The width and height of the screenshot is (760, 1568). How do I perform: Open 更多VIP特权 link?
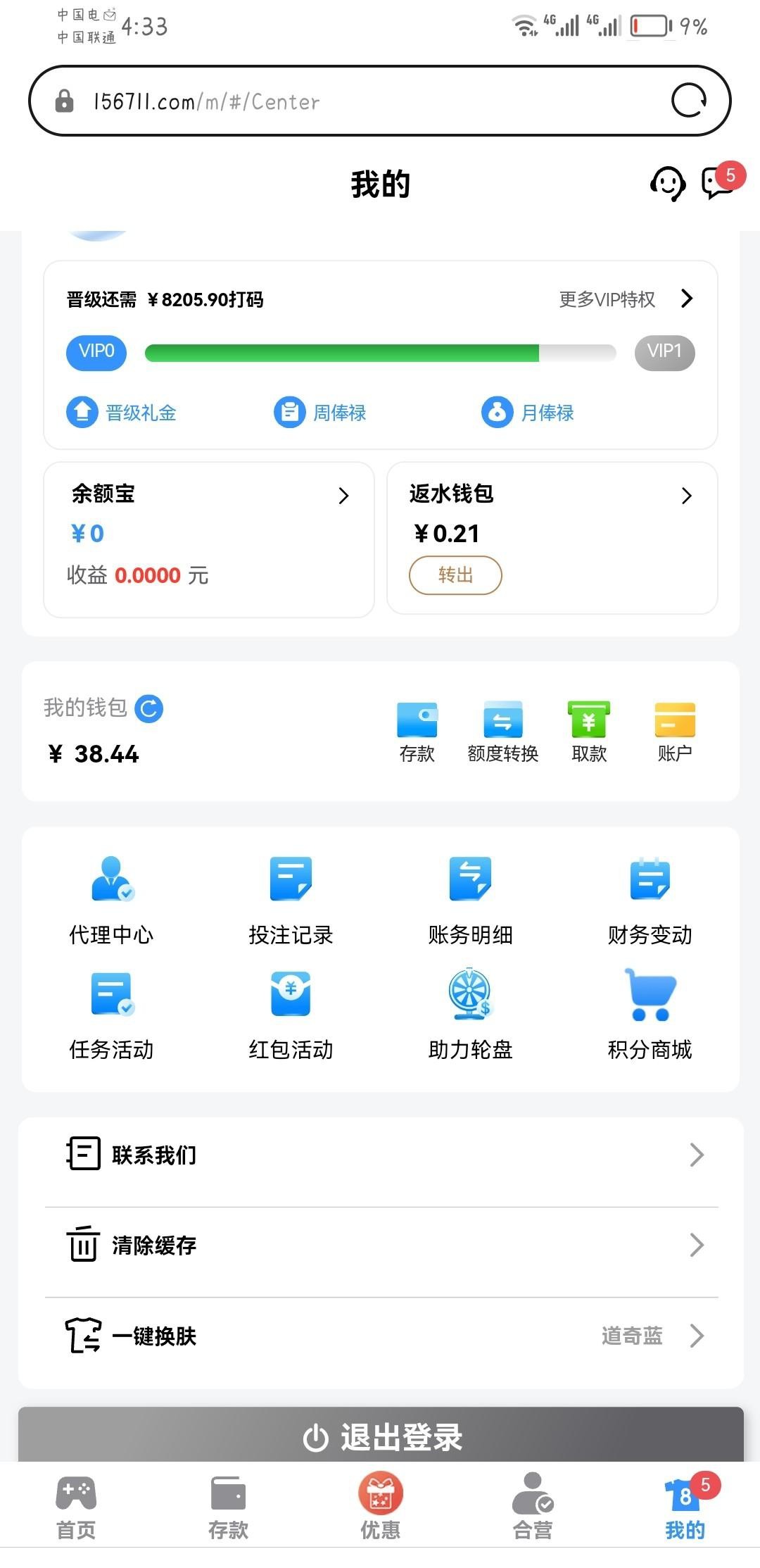click(x=625, y=299)
